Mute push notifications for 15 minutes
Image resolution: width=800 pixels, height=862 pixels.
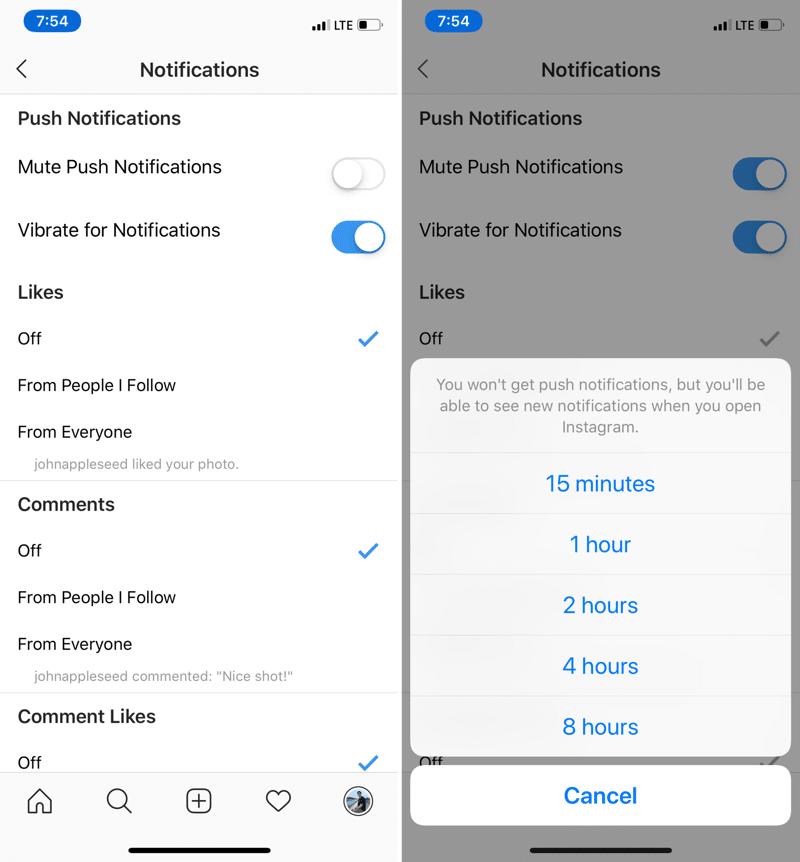tap(600, 484)
